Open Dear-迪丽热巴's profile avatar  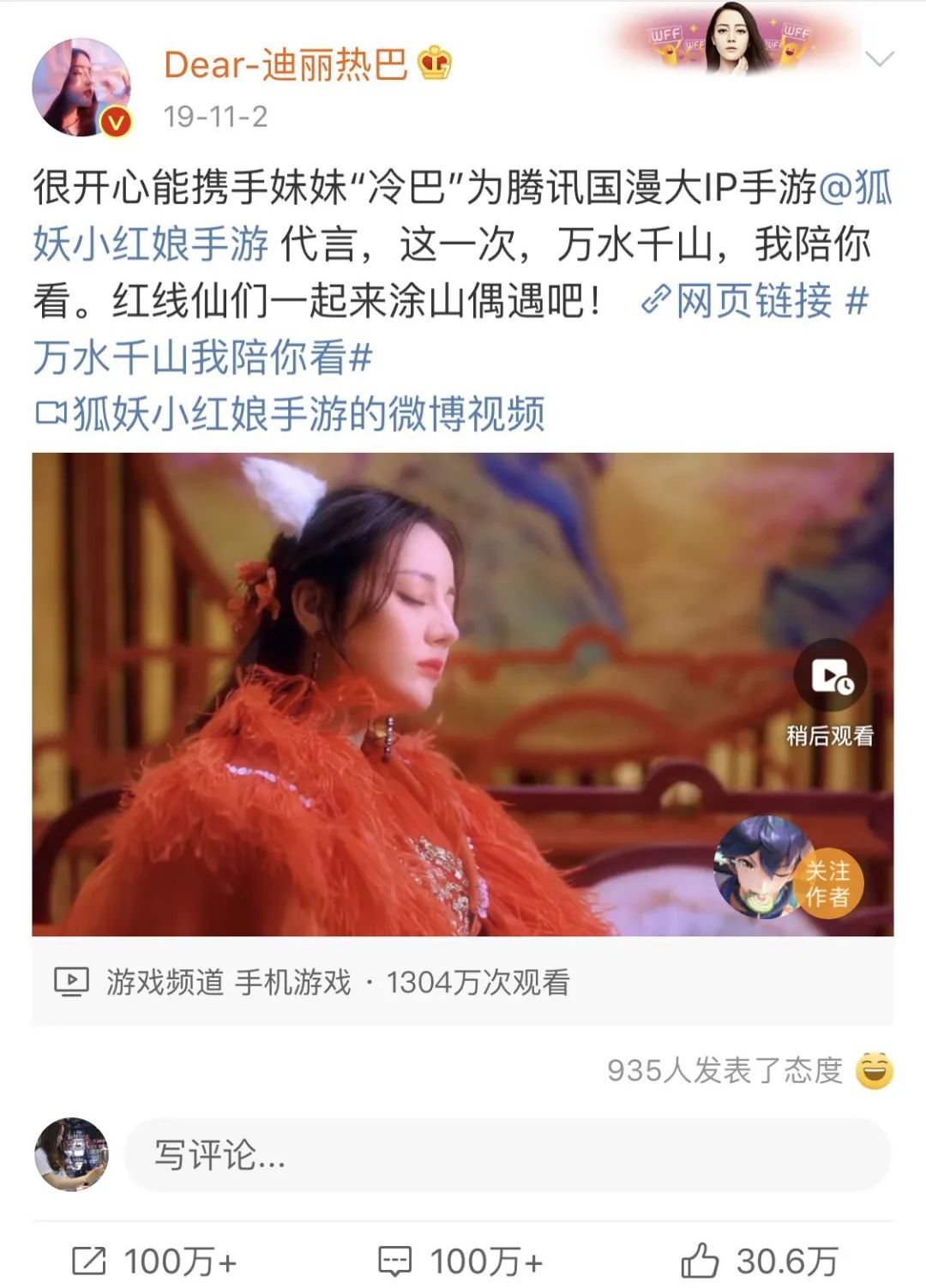click(81, 87)
